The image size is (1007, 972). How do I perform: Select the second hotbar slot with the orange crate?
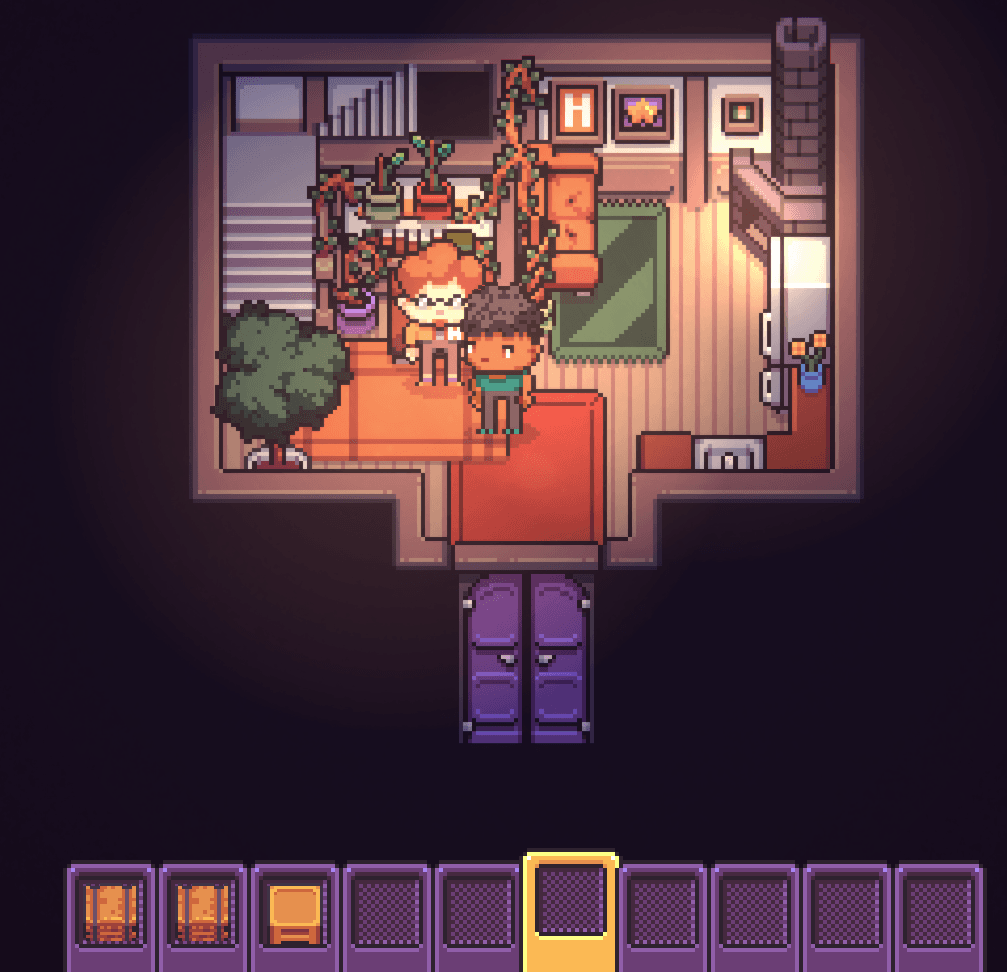(x=203, y=914)
